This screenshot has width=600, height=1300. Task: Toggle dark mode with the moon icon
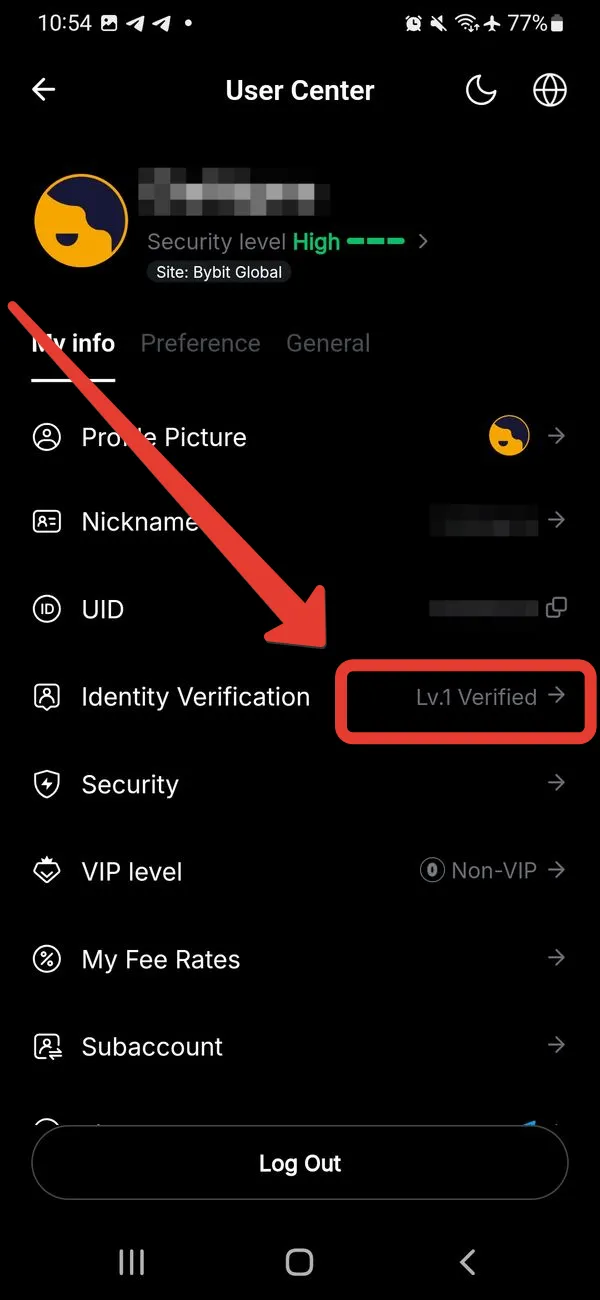[x=481, y=90]
